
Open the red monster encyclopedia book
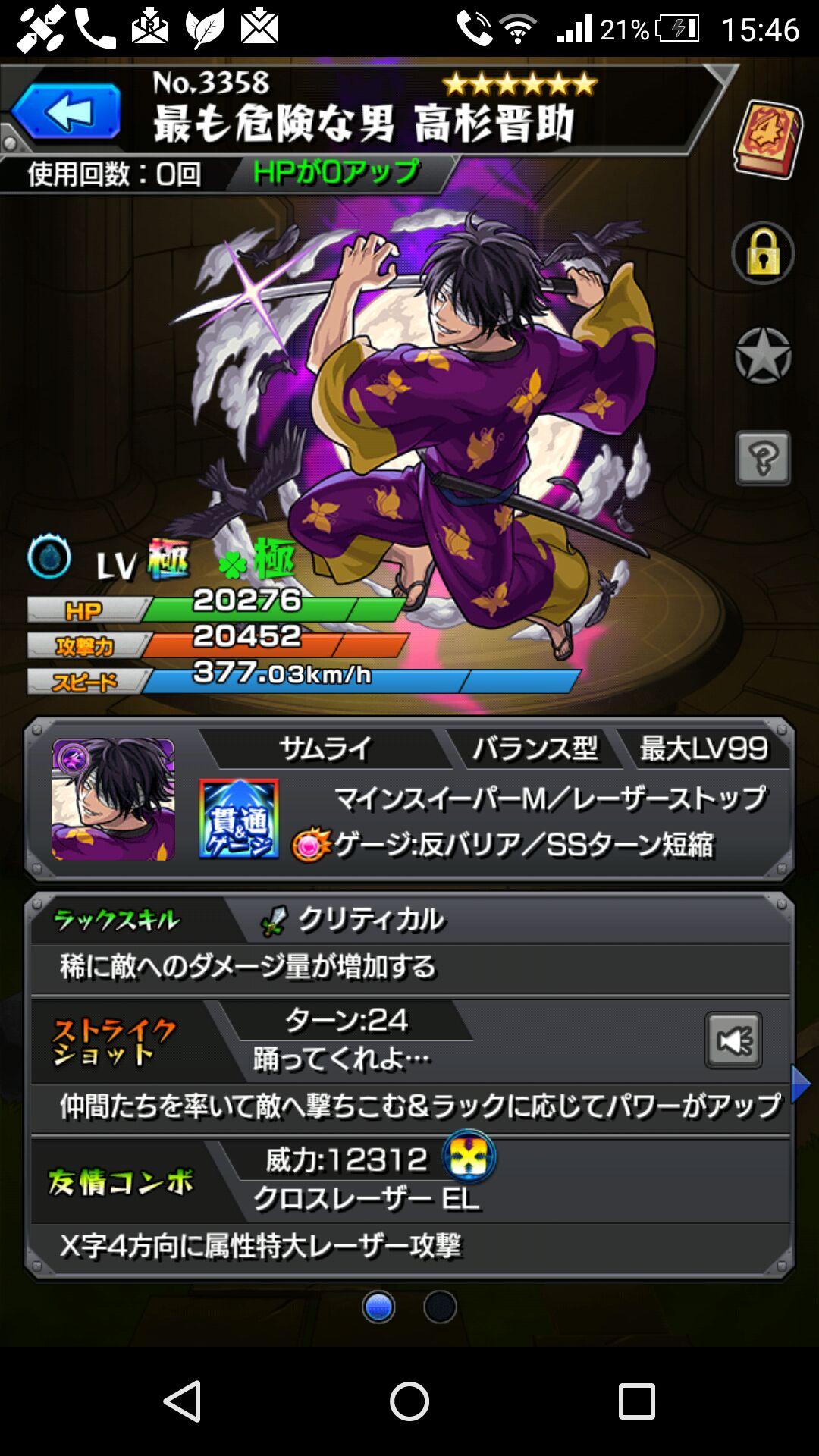(x=767, y=140)
